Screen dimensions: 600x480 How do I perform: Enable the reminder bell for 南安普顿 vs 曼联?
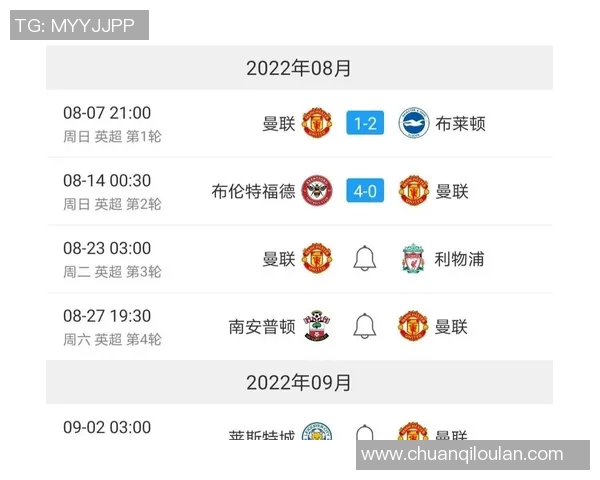point(365,326)
